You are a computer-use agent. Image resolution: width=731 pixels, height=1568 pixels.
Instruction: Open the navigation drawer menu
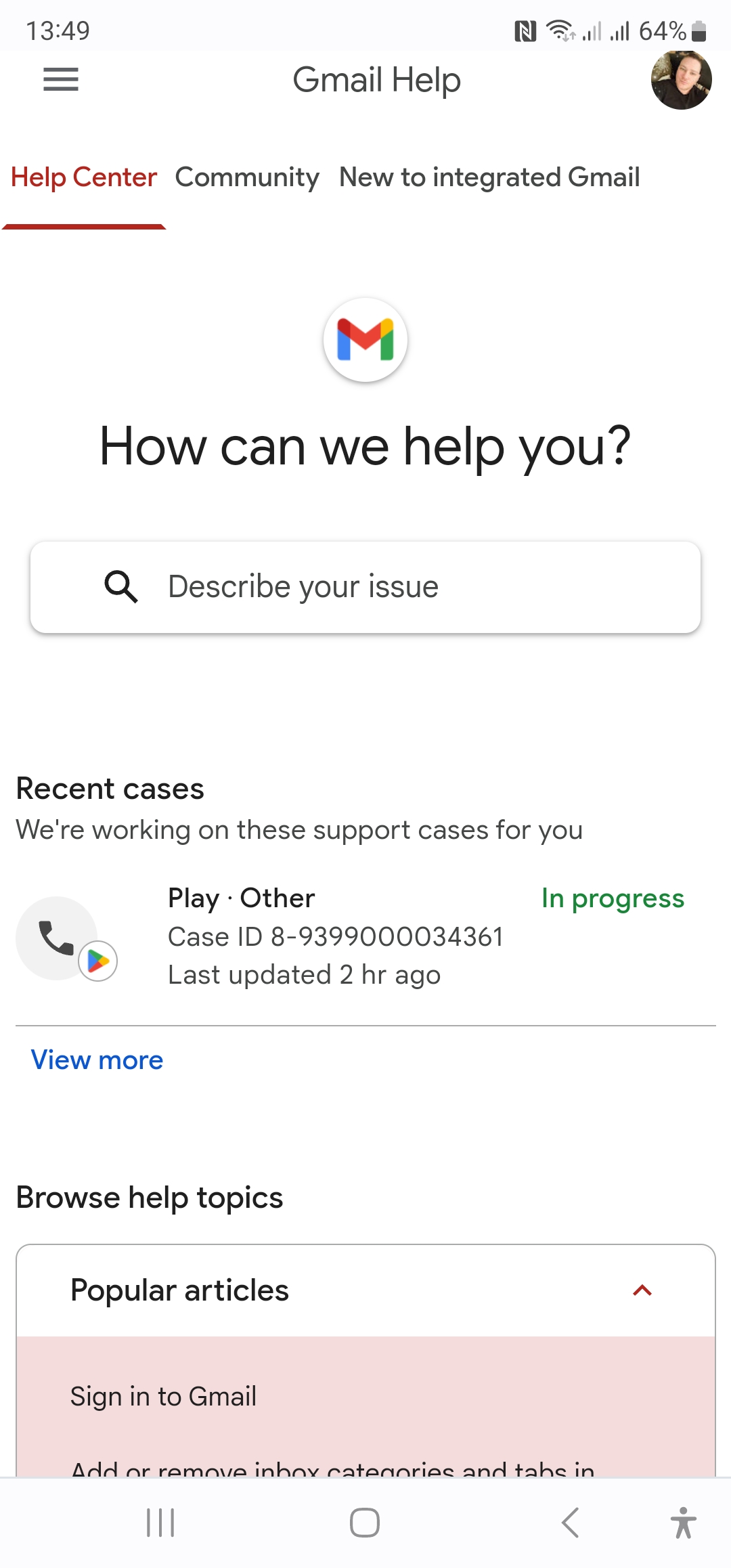(x=60, y=79)
